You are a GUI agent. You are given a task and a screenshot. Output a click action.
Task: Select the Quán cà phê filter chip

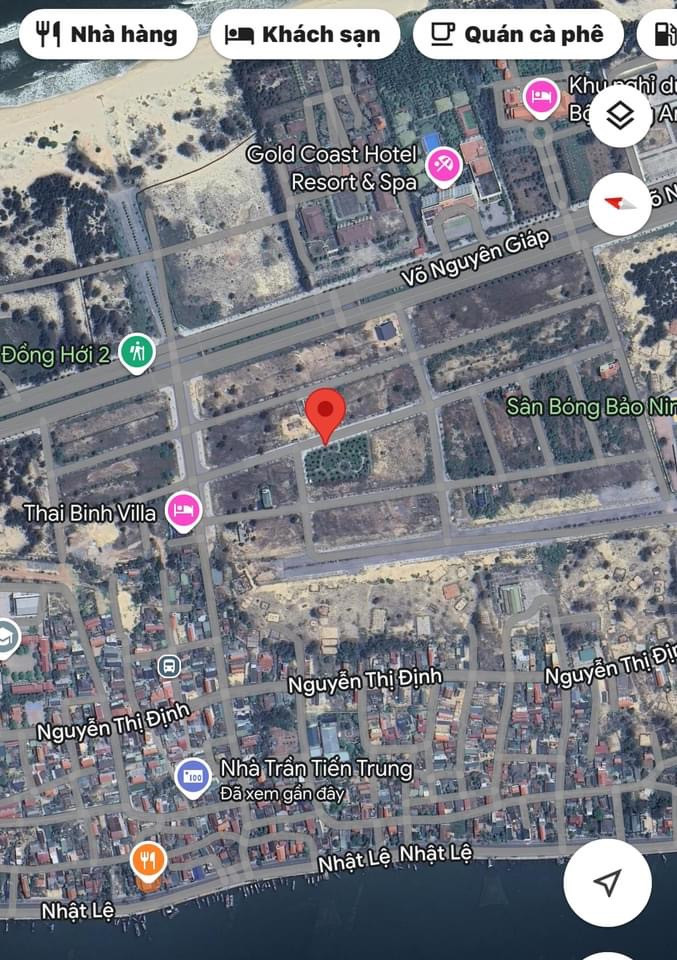(517, 34)
